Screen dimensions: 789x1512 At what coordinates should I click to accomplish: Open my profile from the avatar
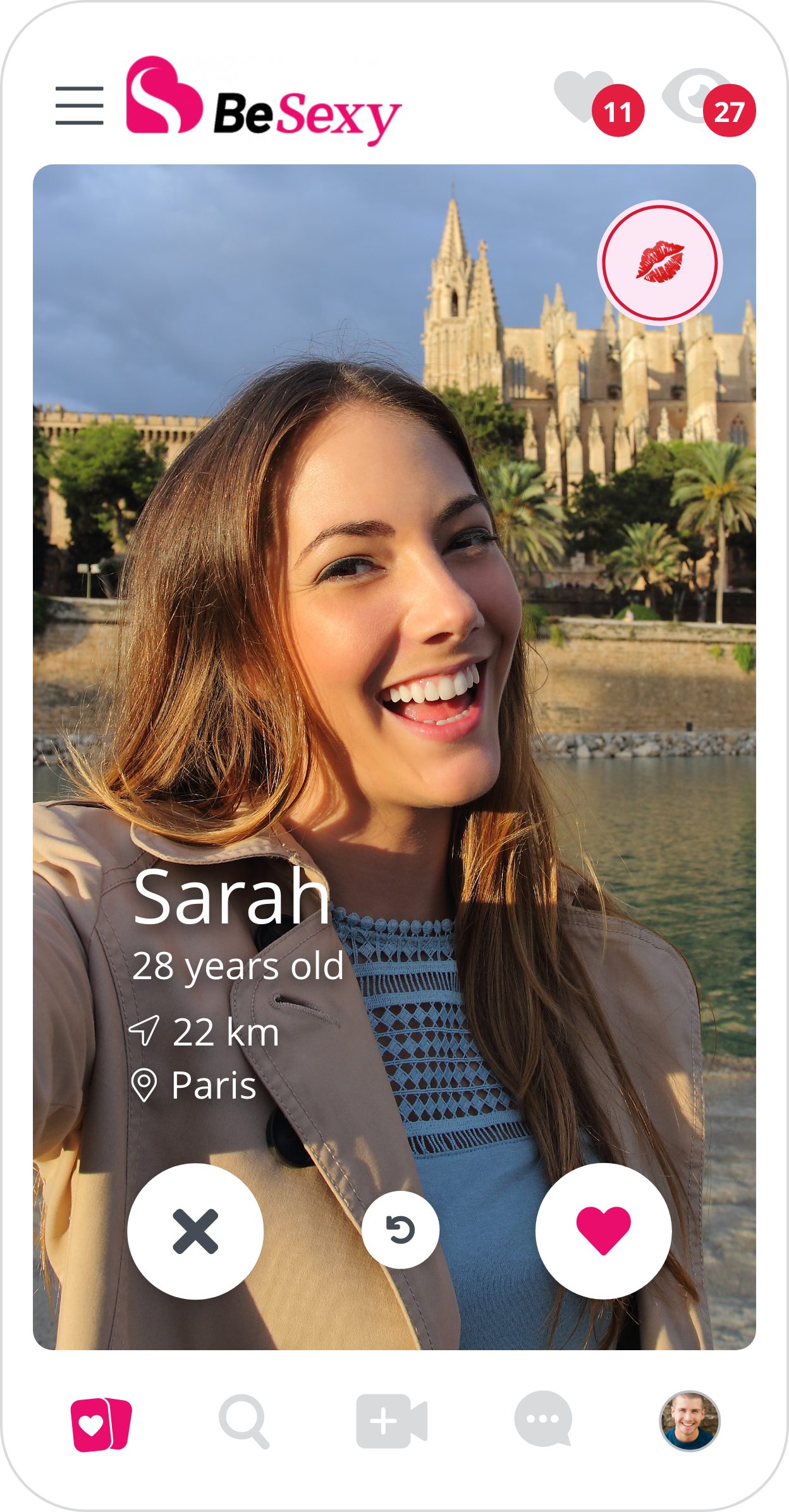pyautogui.click(x=690, y=1421)
